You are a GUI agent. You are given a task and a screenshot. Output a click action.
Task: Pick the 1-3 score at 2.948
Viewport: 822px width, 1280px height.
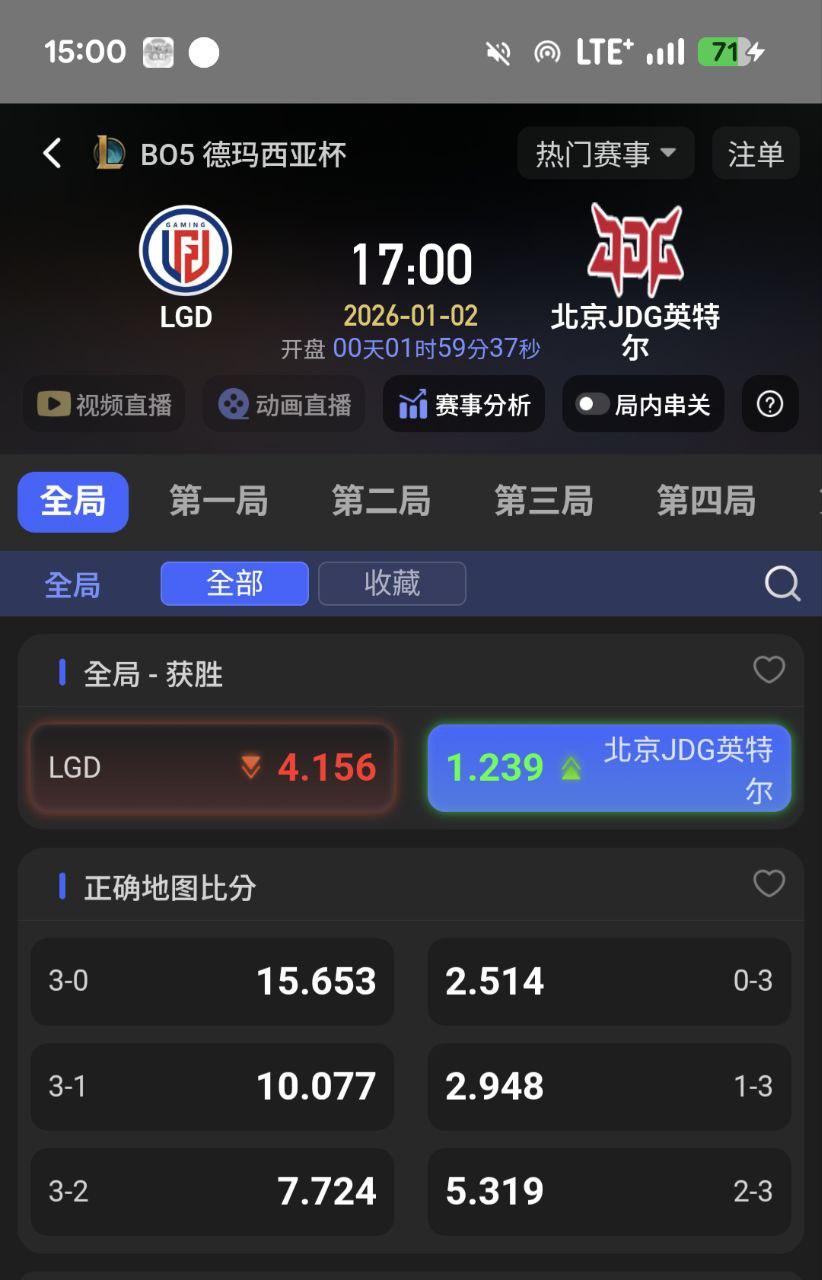tap(609, 1087)
